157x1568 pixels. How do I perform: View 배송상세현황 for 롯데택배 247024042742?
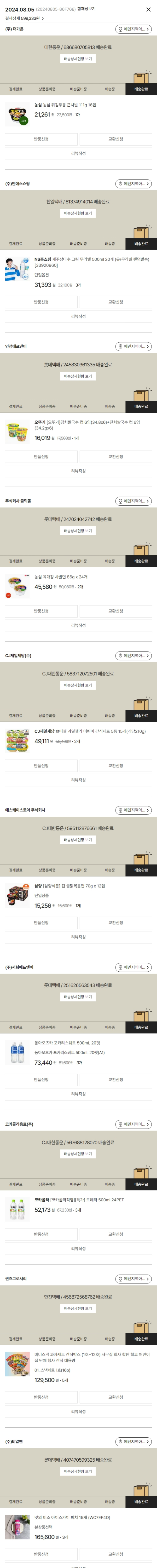click(78, 531)
